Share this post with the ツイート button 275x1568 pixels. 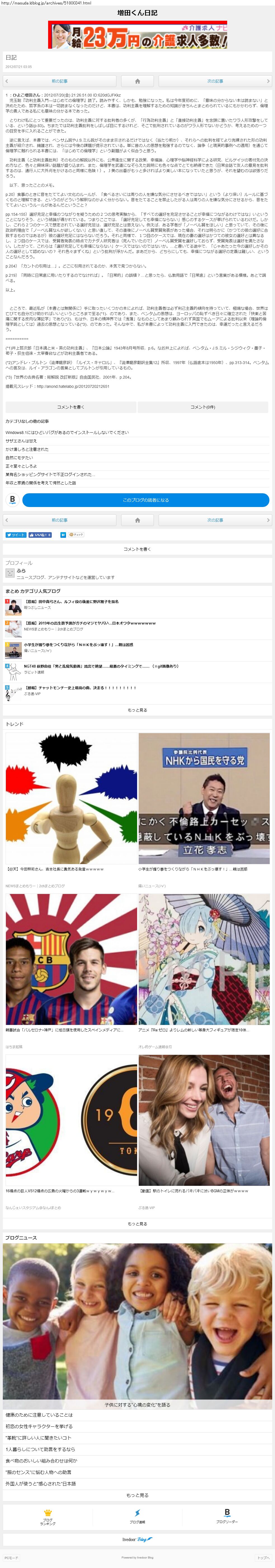(x=16, y=535)
